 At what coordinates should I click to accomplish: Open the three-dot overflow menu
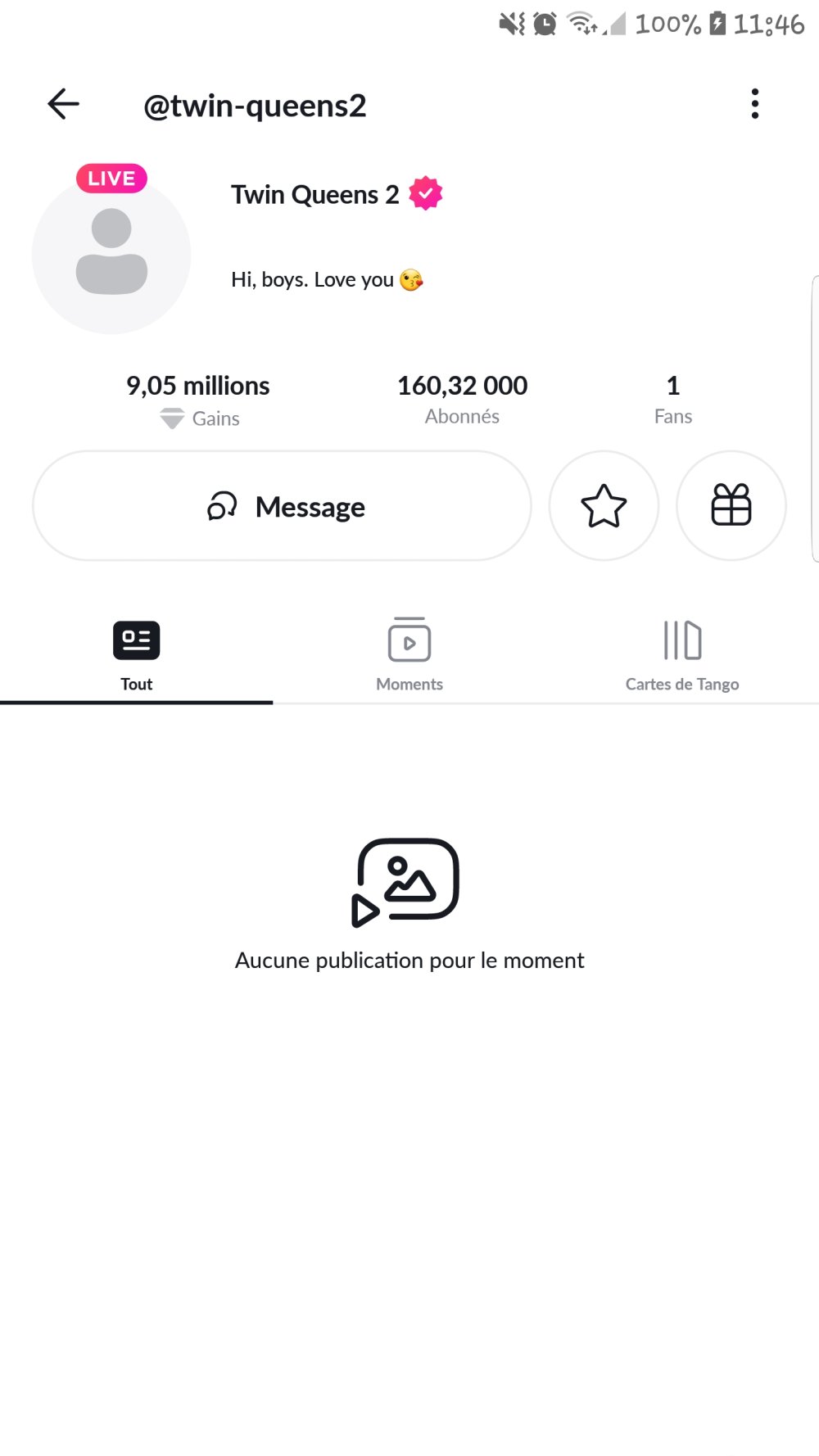coord(755,104)
